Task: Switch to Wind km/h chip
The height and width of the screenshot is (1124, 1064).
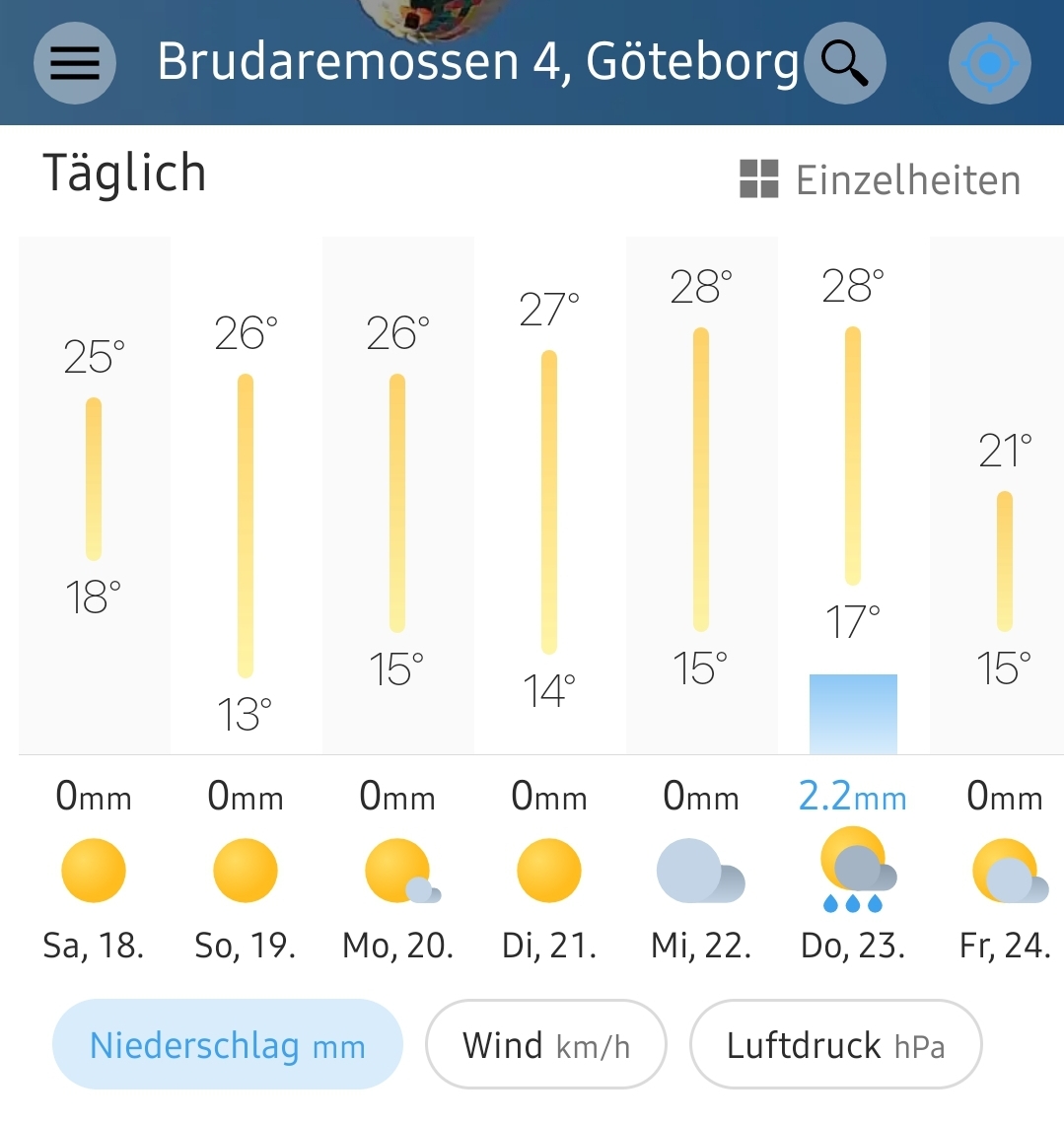Action: [x=546, y=1045]
